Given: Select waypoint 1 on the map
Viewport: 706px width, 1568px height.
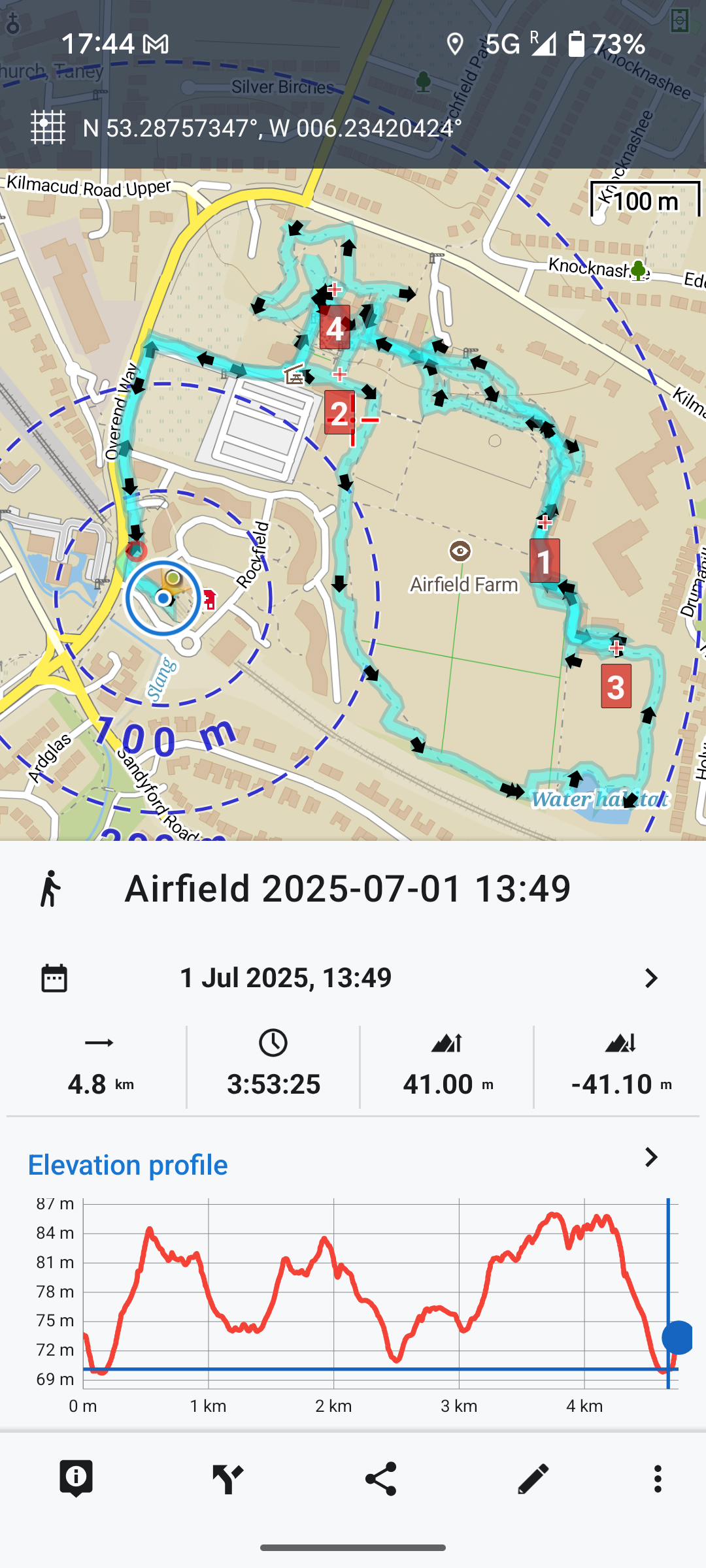Looking at the screenshot, I should coord(544,561).
